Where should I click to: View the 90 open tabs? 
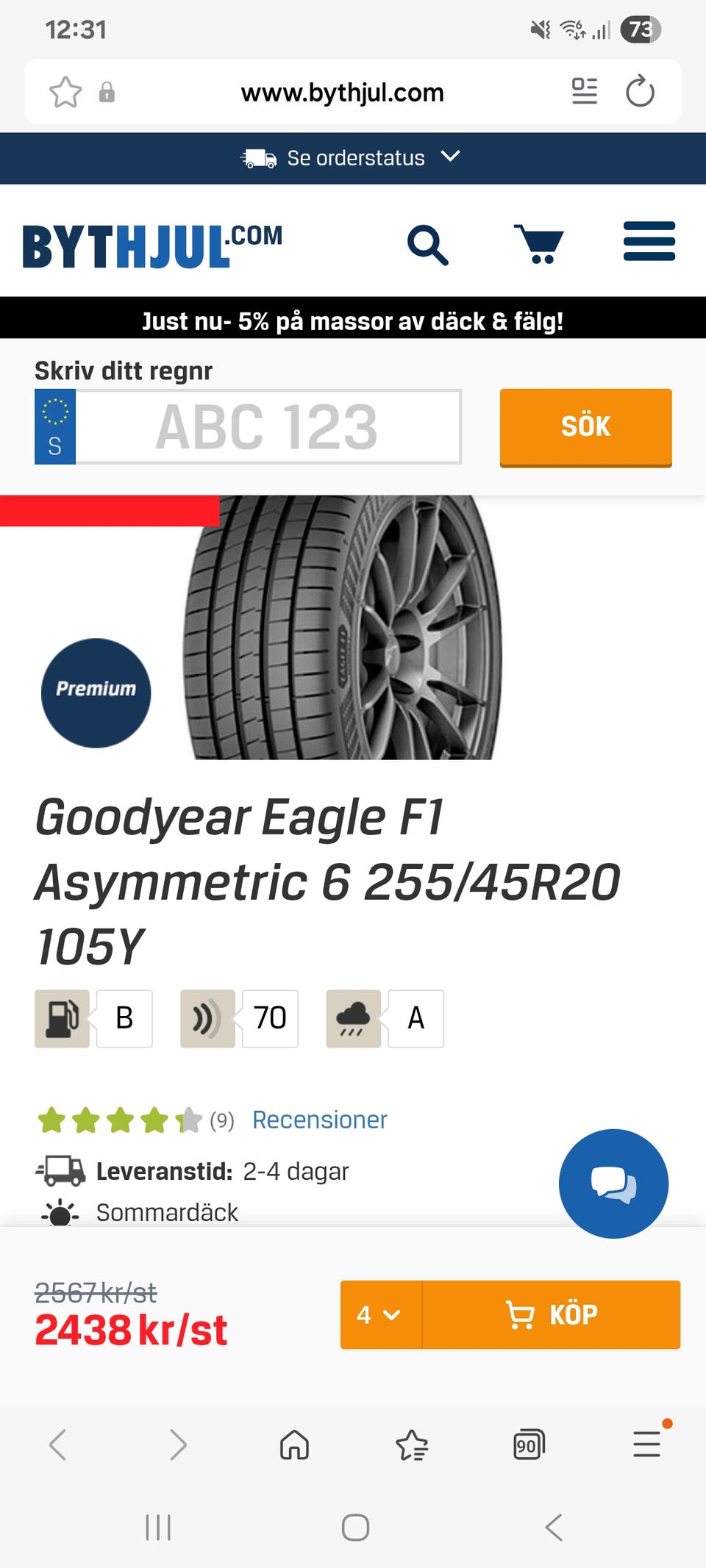529,1445
